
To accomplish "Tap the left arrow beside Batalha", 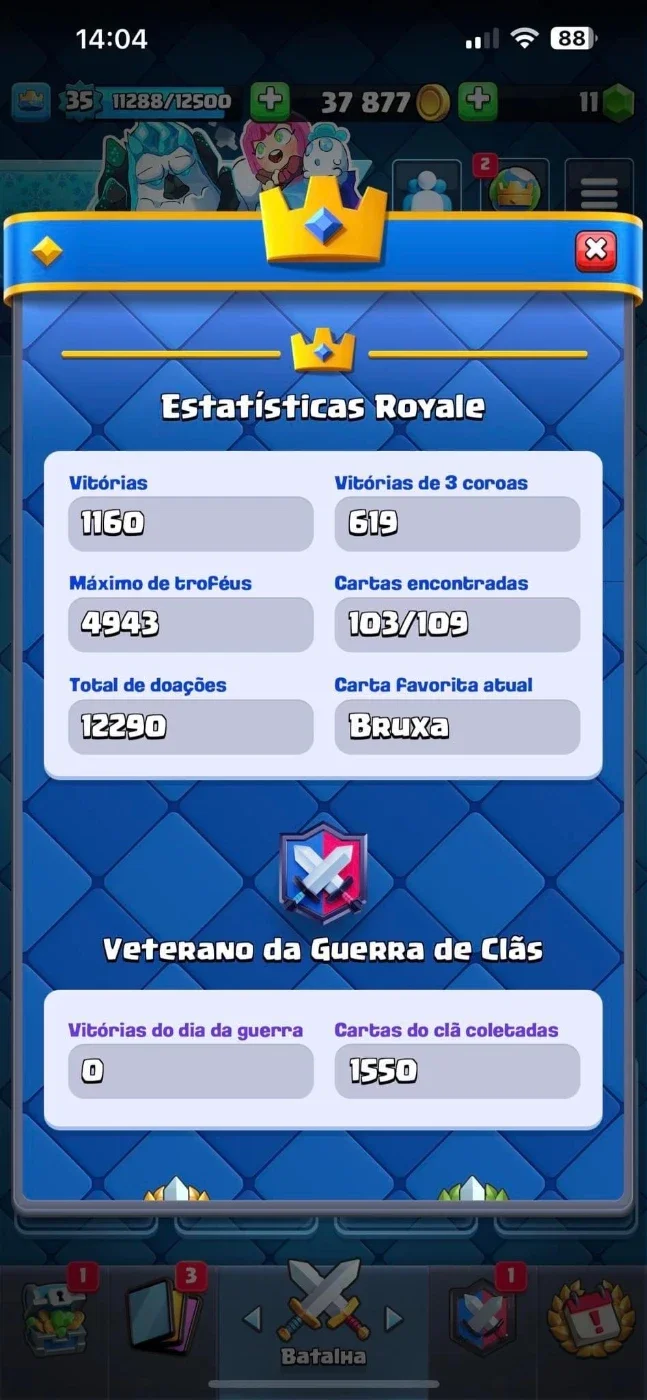I will 252,1319.
